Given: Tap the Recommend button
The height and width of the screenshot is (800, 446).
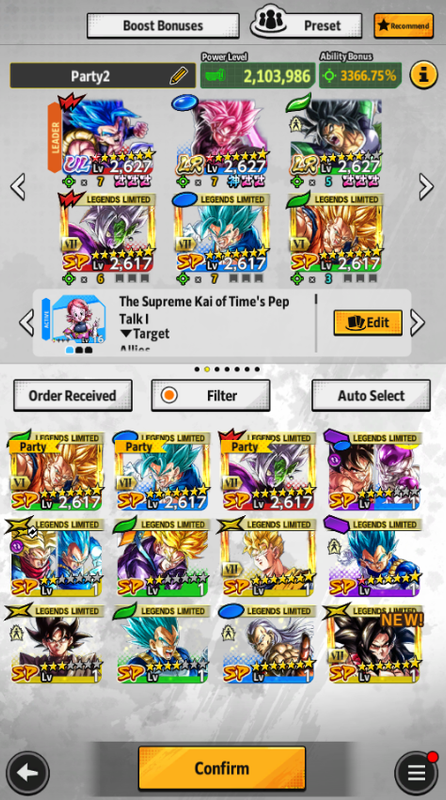Looking at the screenshot, I should (404, 26).
